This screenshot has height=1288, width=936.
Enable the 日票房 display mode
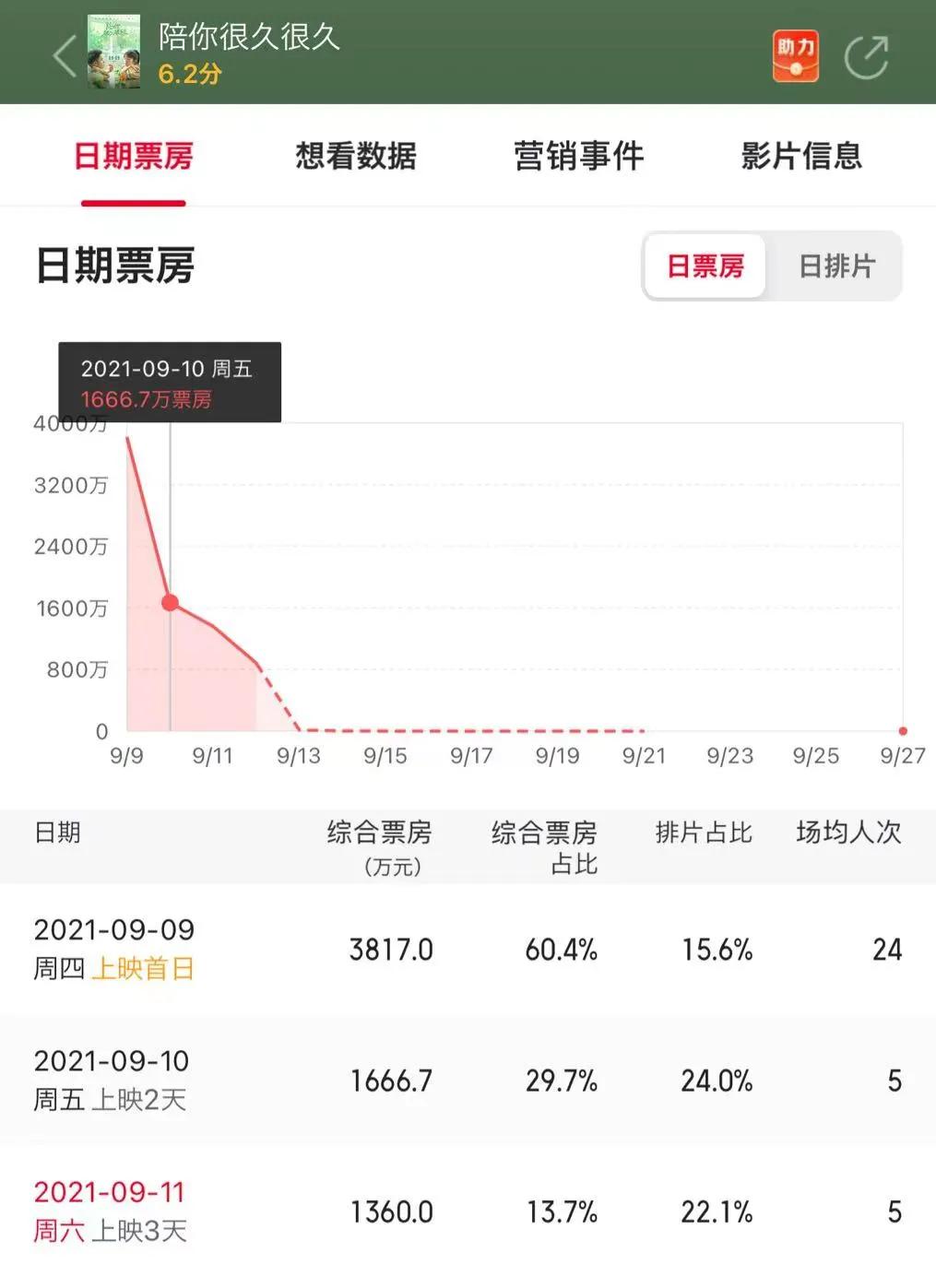[x=705, y=266]
